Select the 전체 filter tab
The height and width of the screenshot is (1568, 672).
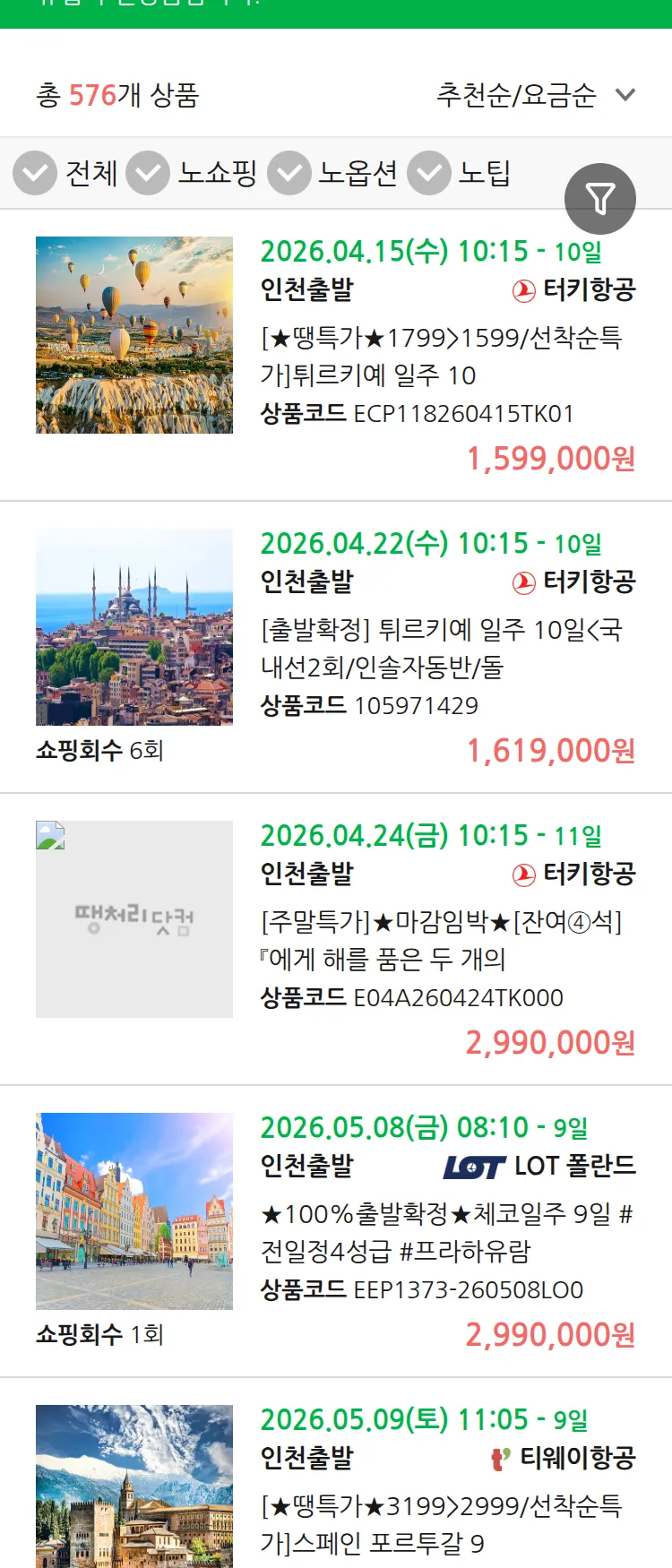(91, 174)
